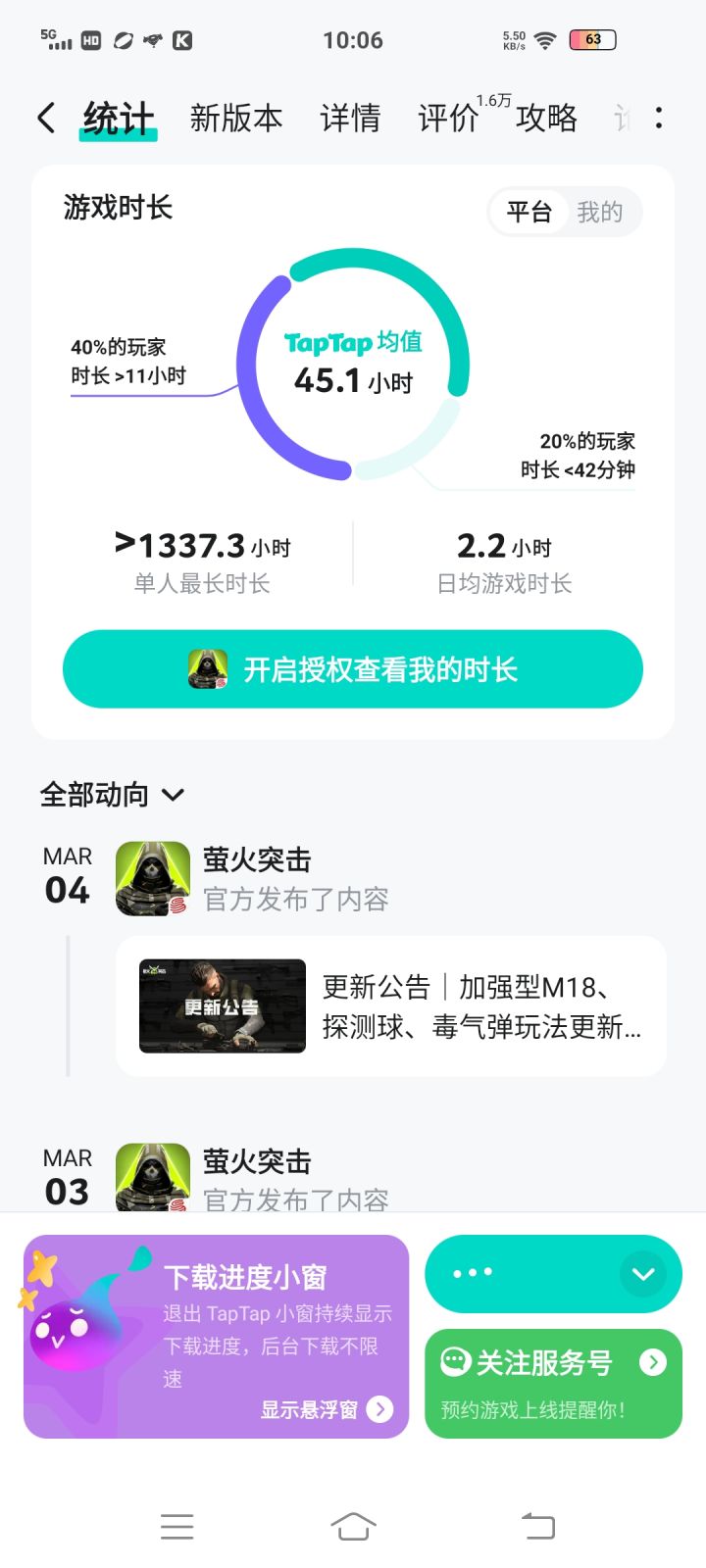Screen dimensions: 706x1568
Task: Switch to the 攻略 guides tab
Action: 546,119
